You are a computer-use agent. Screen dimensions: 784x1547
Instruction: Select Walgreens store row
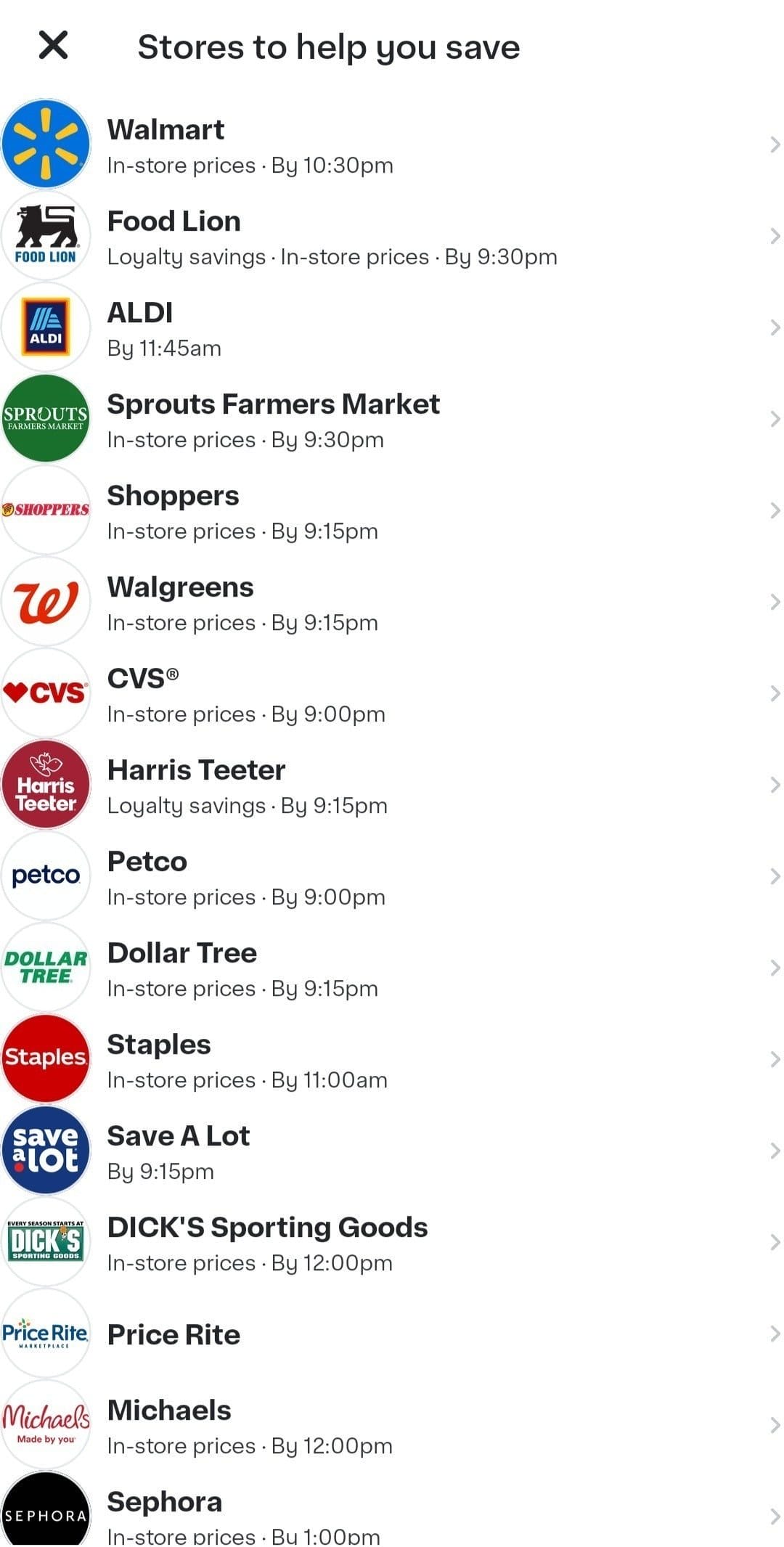click(x=392, y=603)
